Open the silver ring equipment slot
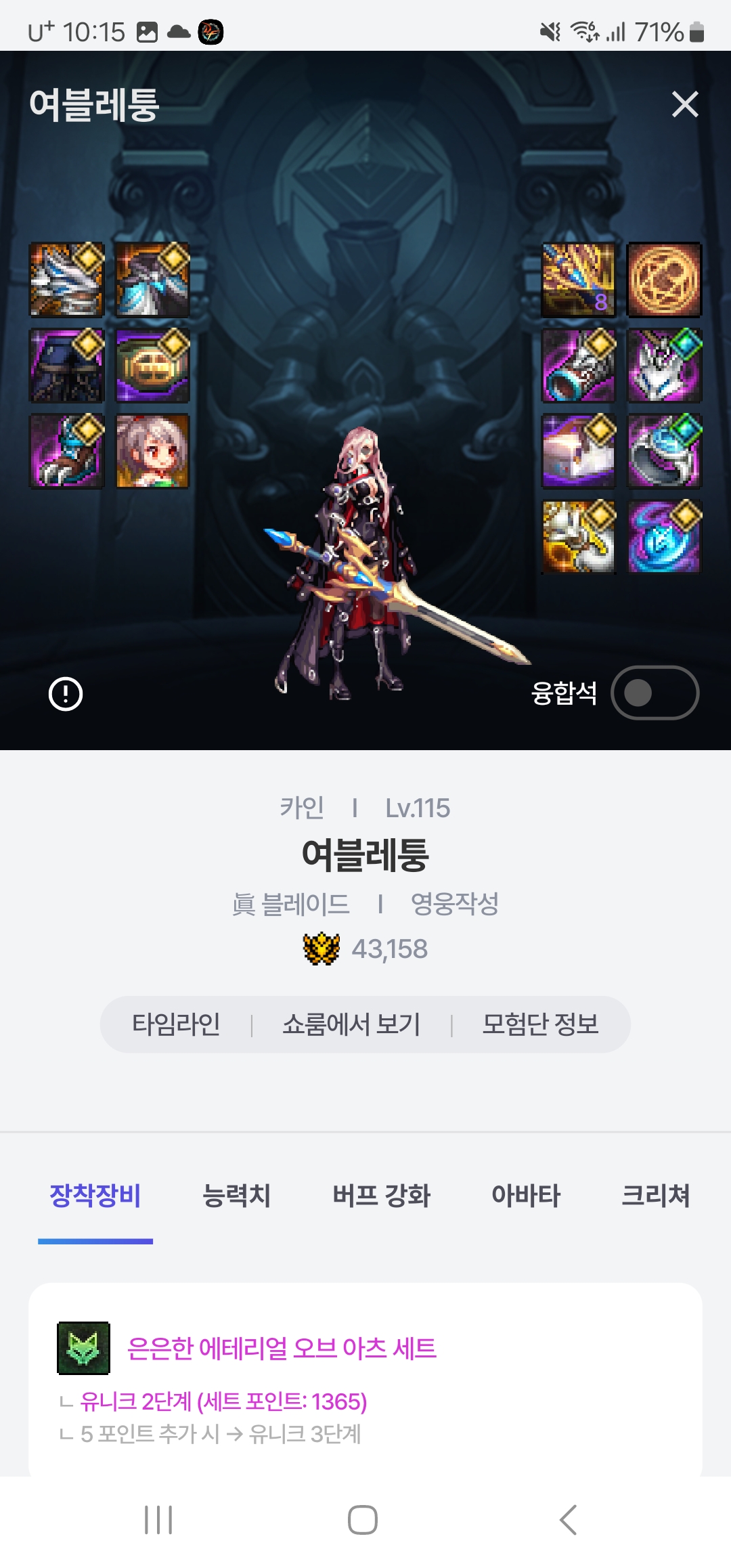 click(664, 451)
